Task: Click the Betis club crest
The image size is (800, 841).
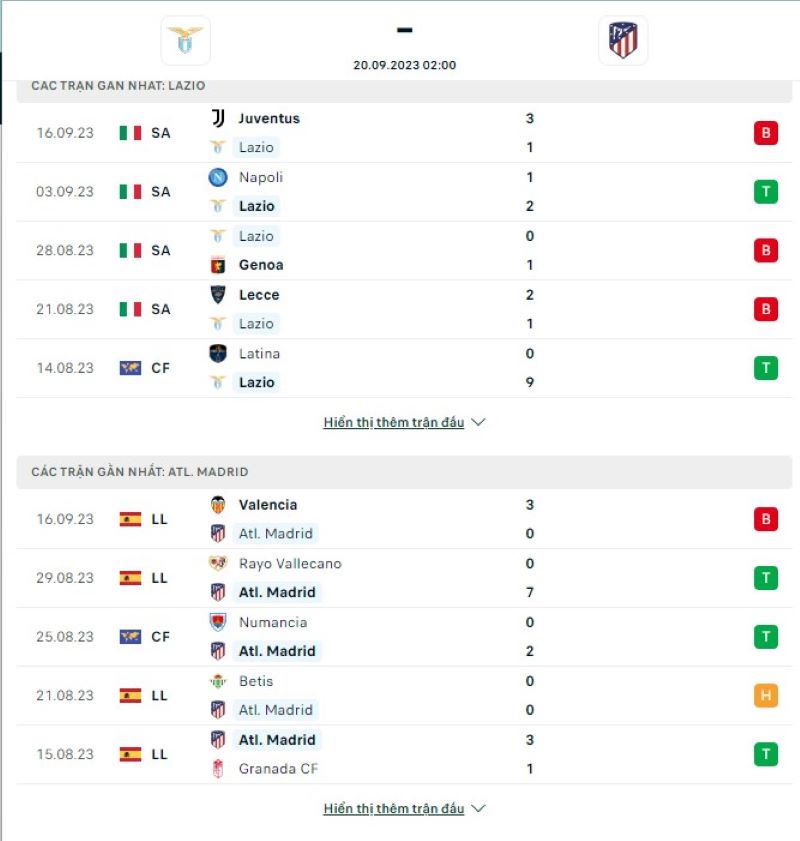Action: pyautogui.click(x=218, y=681)
